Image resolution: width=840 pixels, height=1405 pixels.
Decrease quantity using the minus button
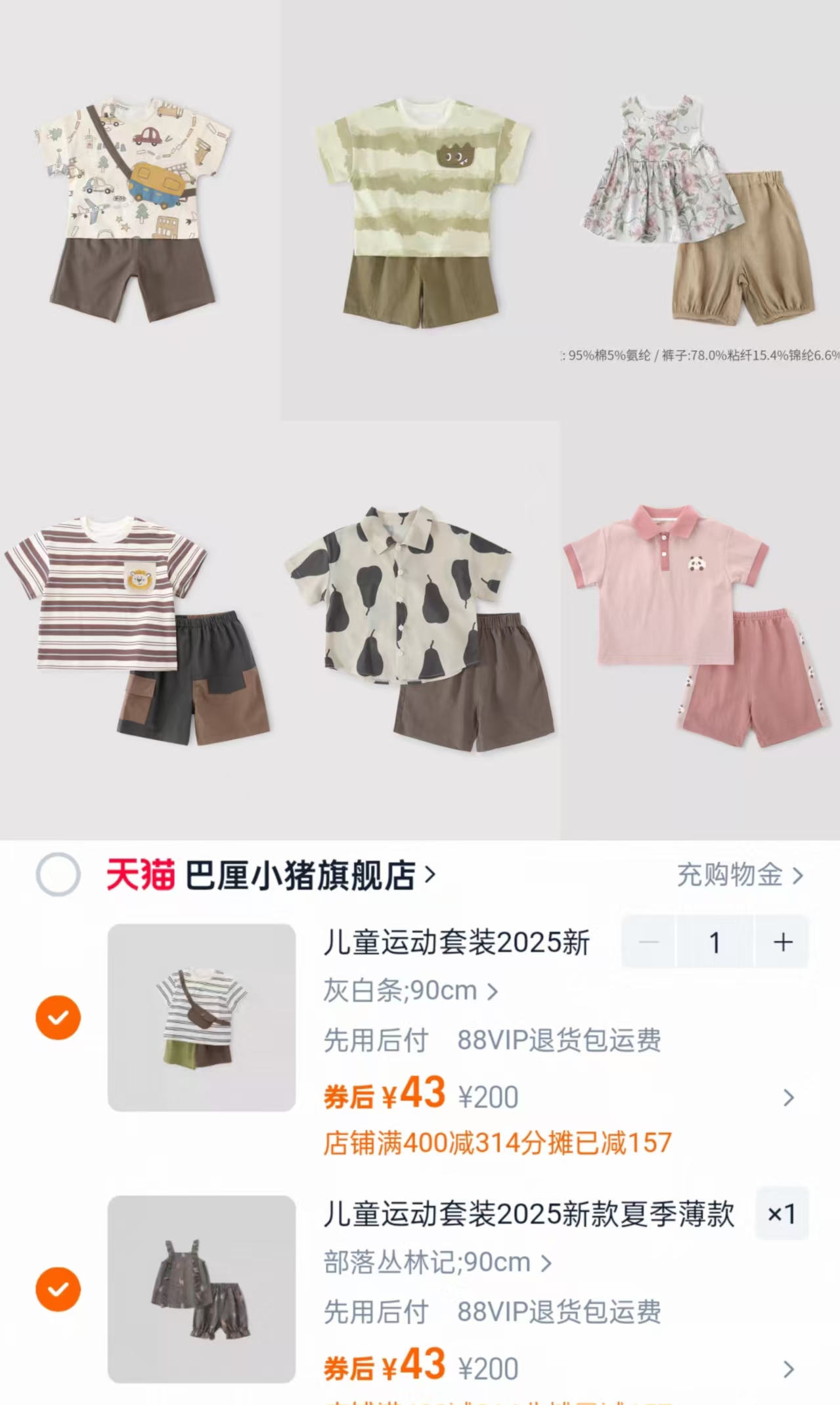click(648, 943)
